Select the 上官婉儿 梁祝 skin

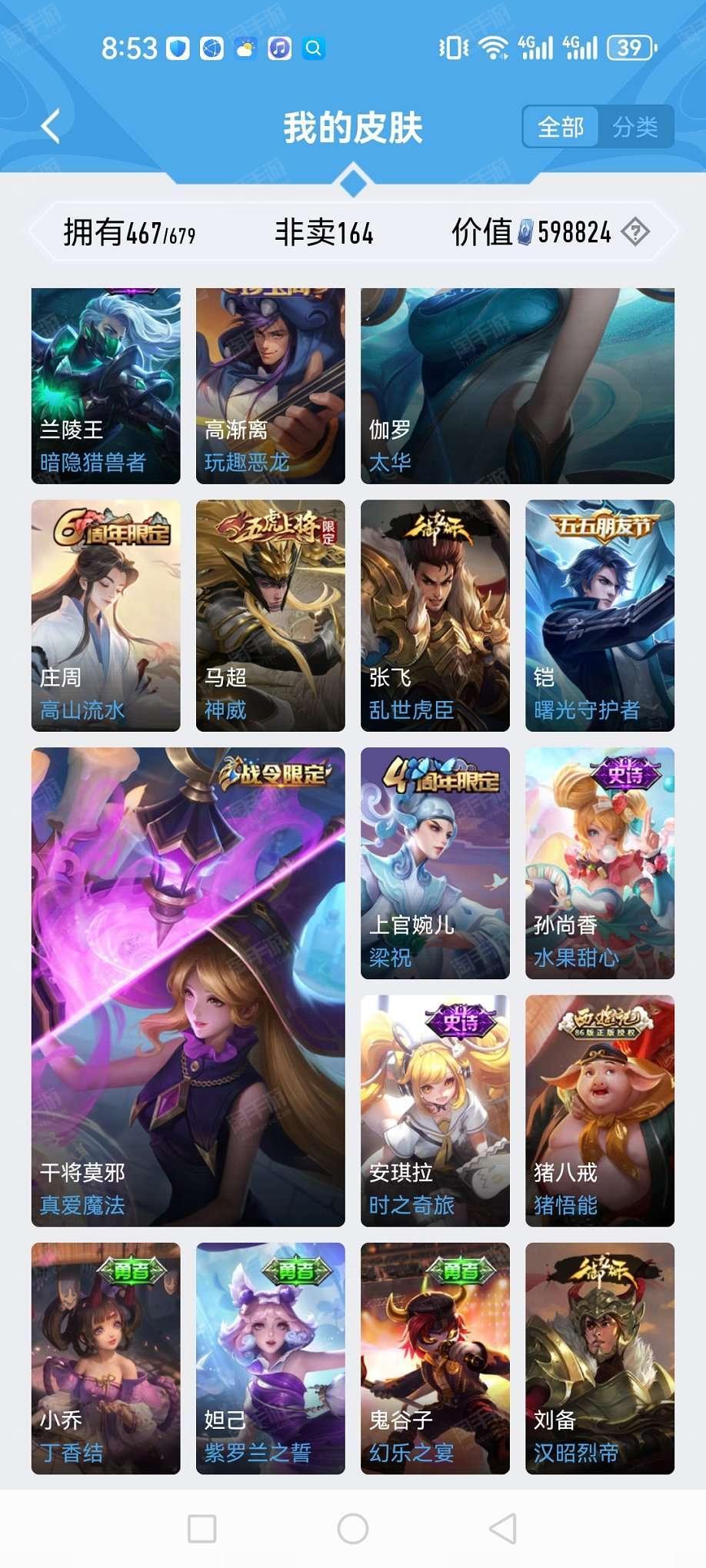click(x=435, y=863)
